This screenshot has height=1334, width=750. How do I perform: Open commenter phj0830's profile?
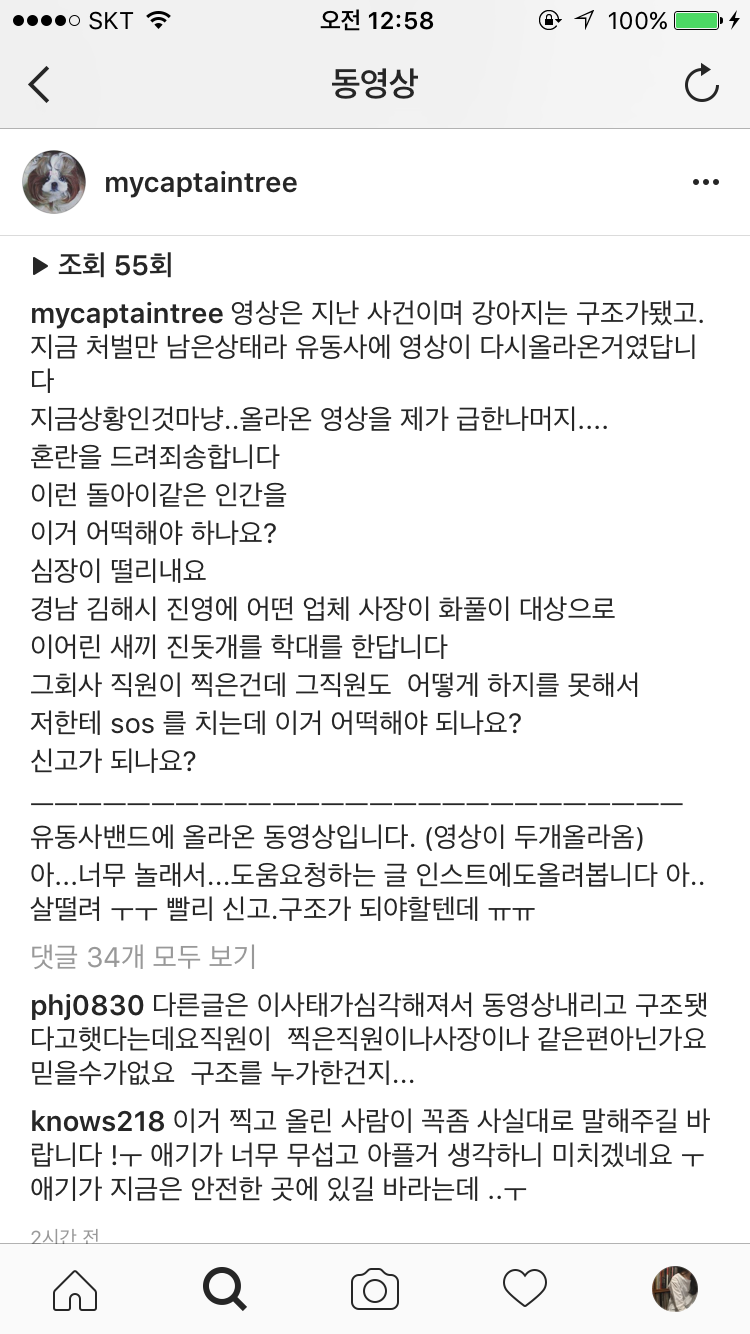tap(88, 1005)
